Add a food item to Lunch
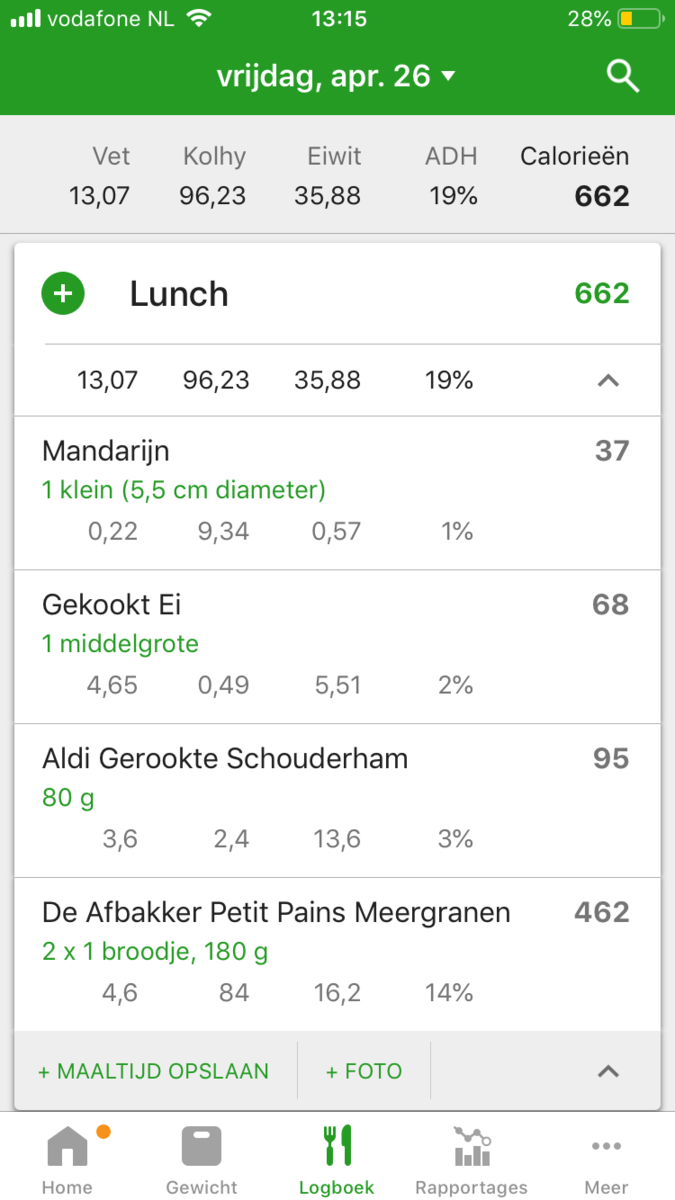This screenshot has height=1200, width=675. tap(63, 294)
